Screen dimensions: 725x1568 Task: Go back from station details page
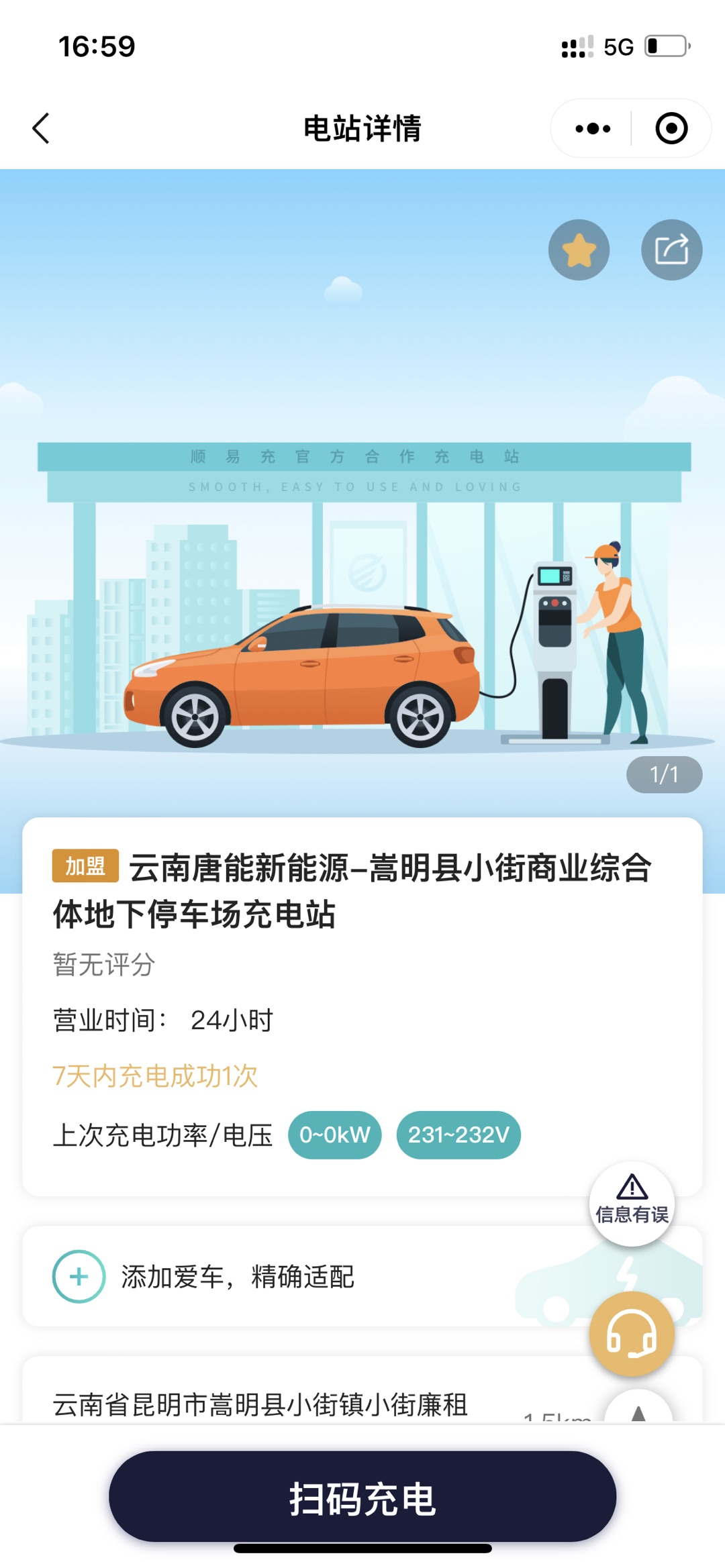pyautogui.click(x=42, y=128)
